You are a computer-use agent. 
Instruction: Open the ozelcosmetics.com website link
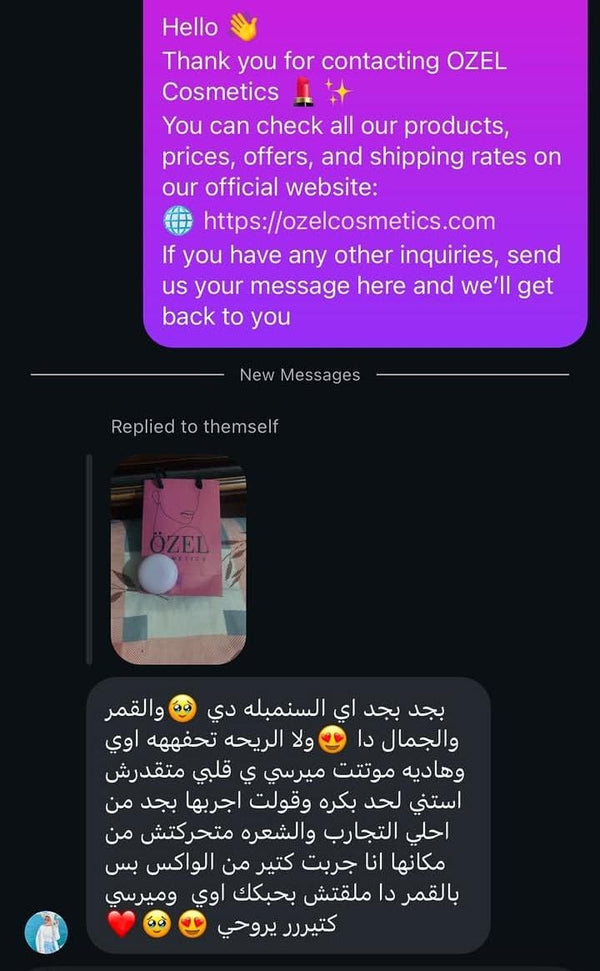click(349, 220)
